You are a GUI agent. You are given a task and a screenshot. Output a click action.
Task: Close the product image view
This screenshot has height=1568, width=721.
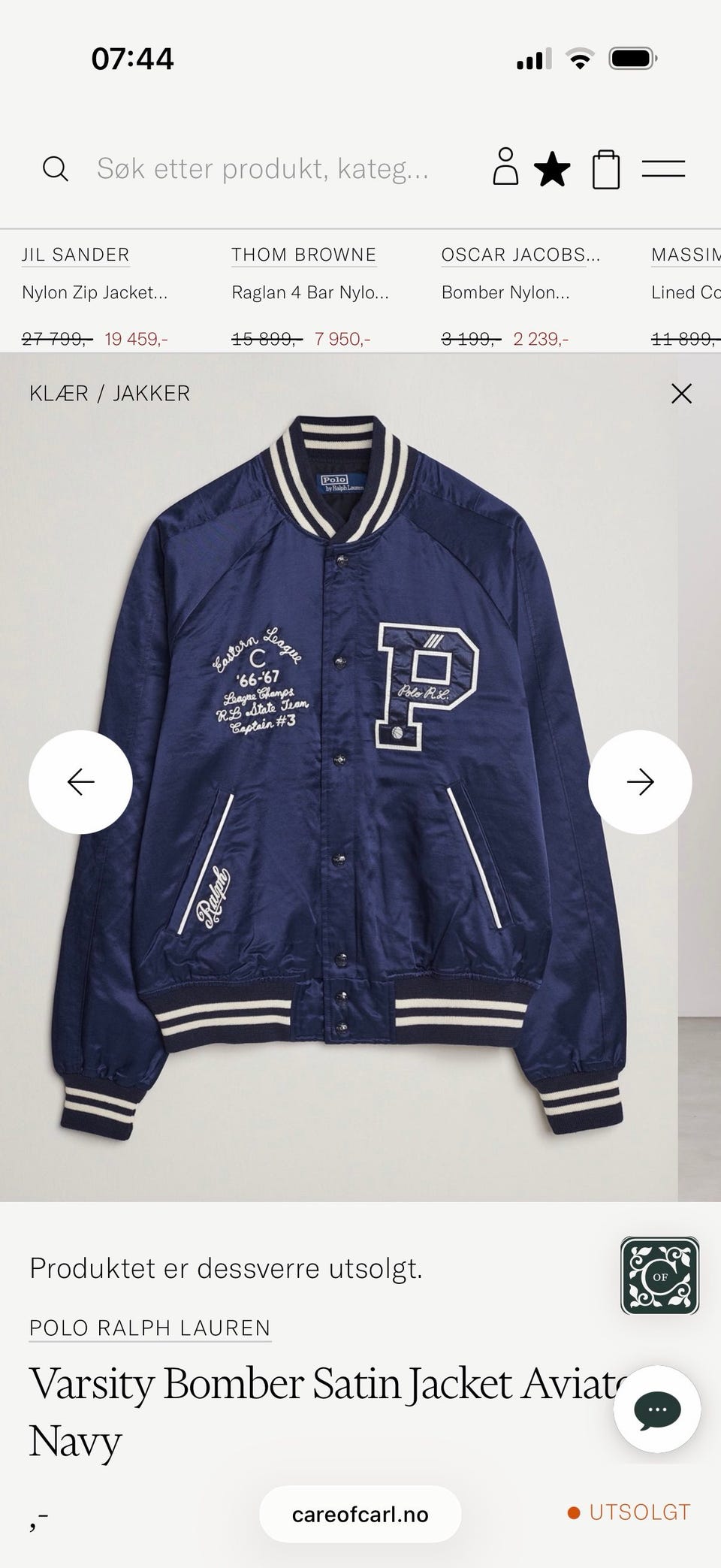tap(681, 393)
